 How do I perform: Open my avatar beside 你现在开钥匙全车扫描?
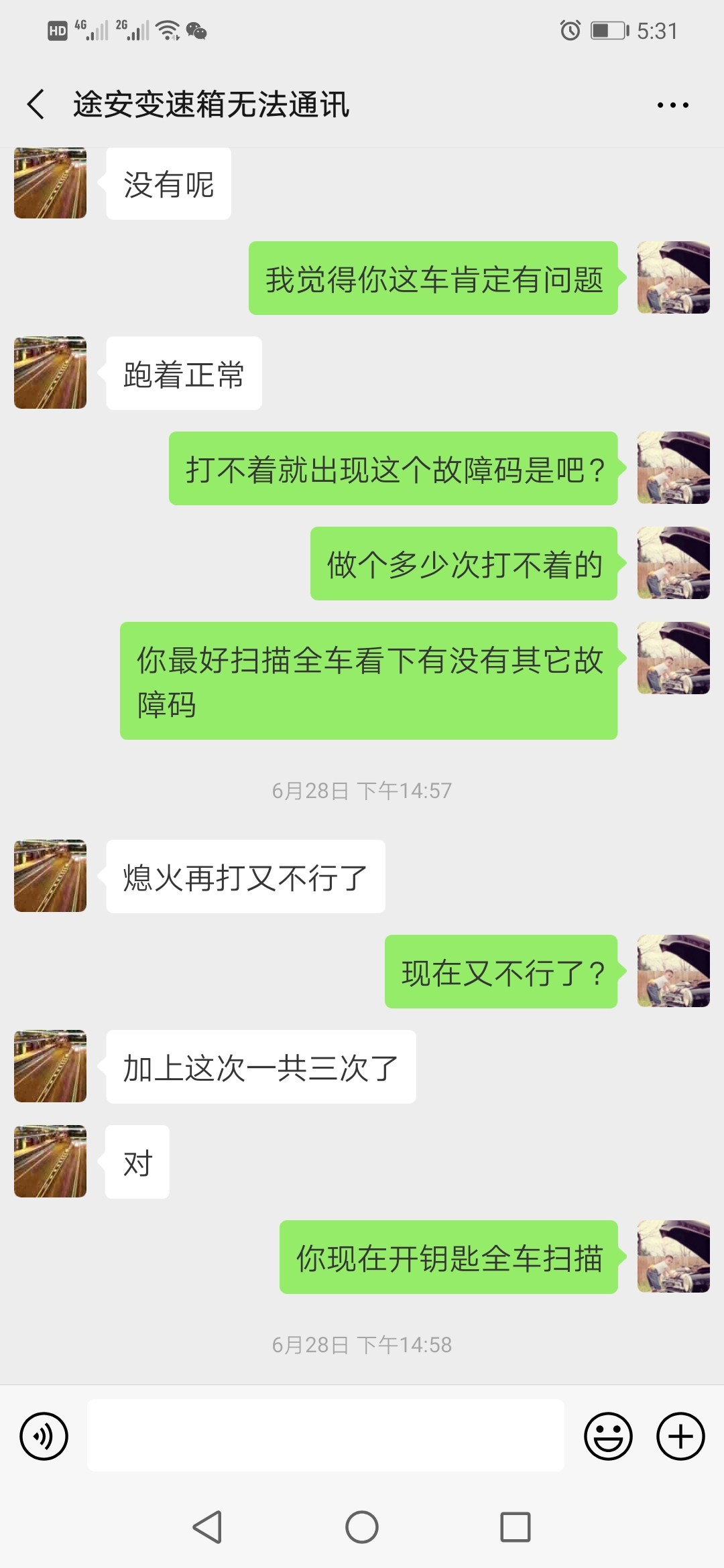click(673, 1256)
